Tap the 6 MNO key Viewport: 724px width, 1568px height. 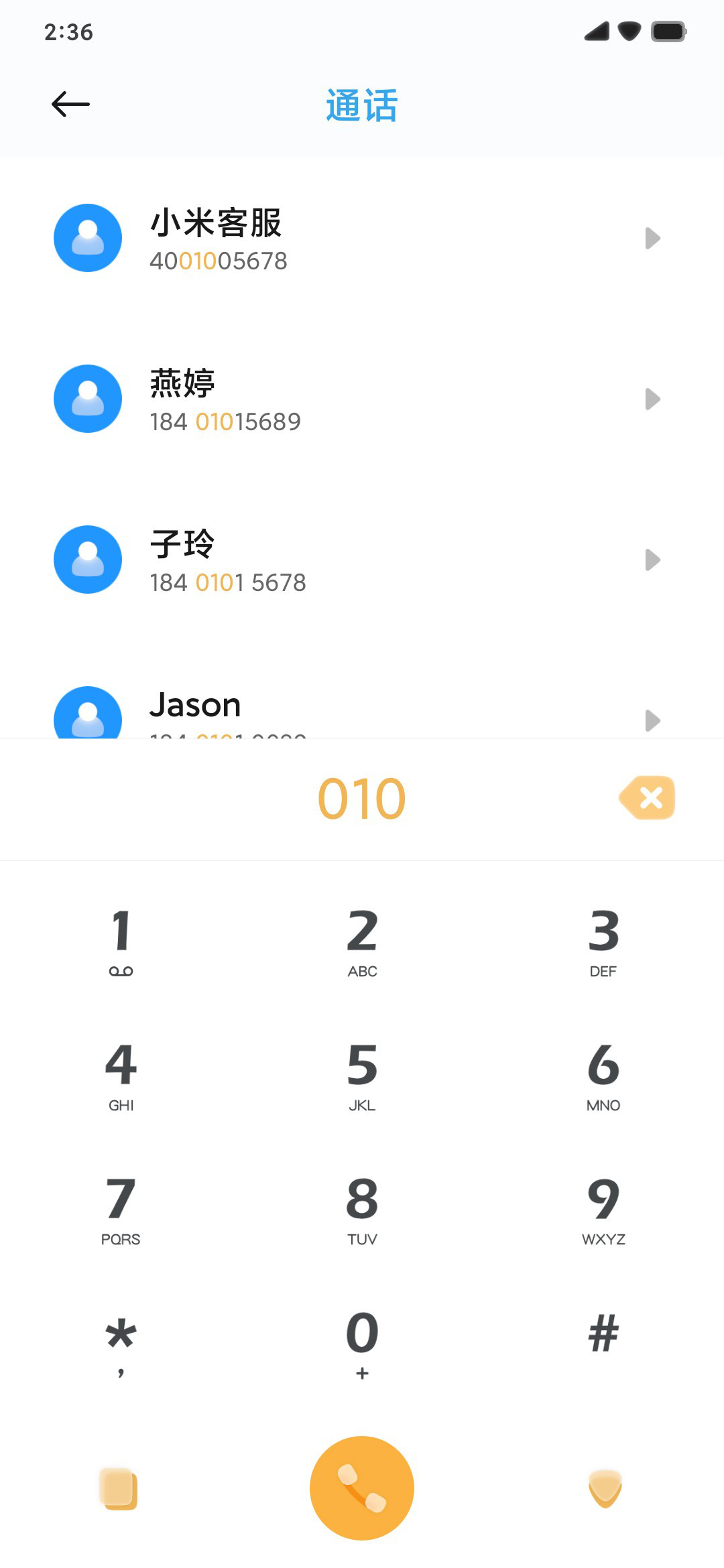tap(603, 1076)
